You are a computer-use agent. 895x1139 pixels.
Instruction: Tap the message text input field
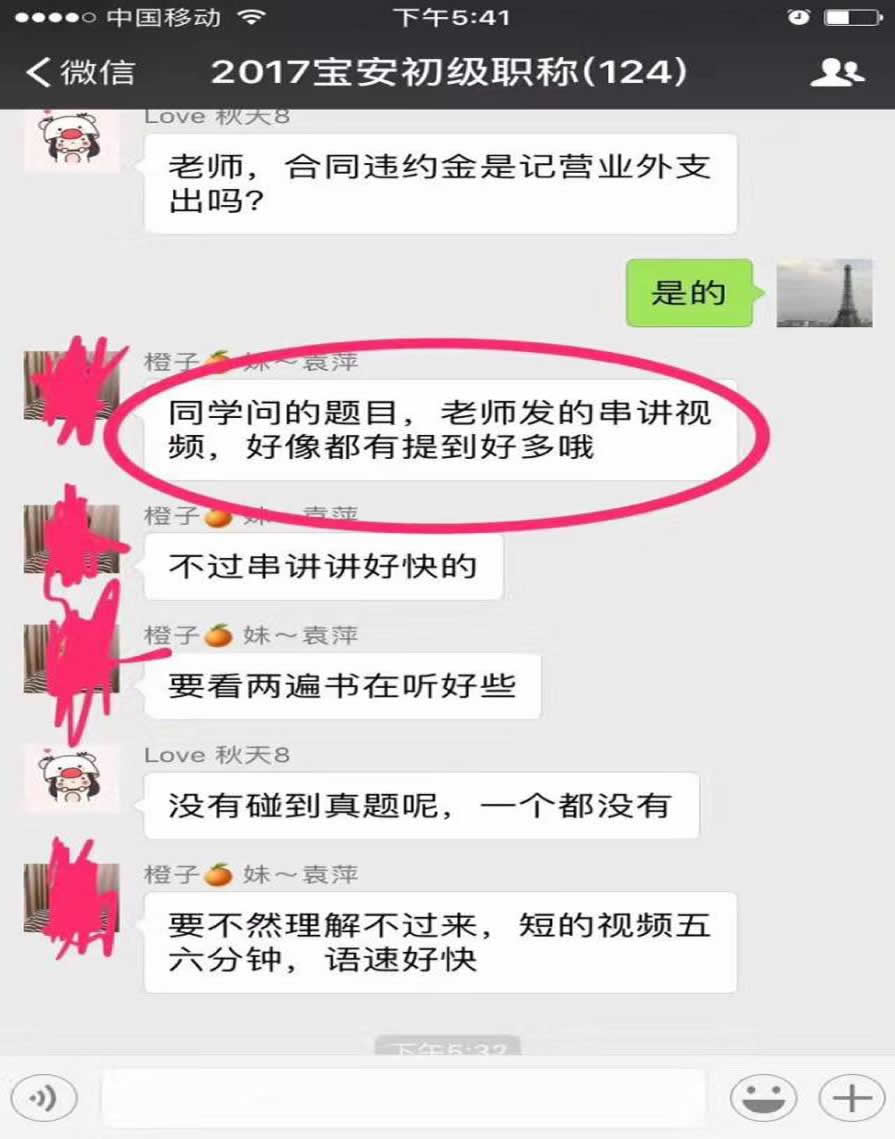tap(404, 1098)
